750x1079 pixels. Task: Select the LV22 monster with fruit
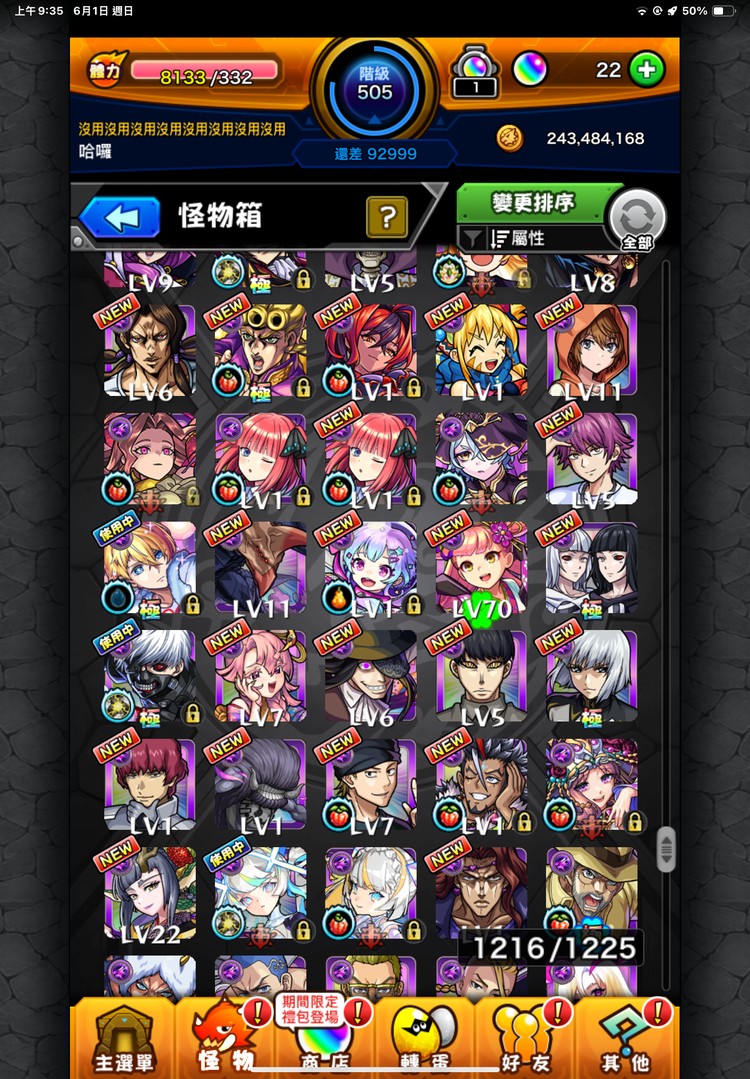tap(150, 894)
